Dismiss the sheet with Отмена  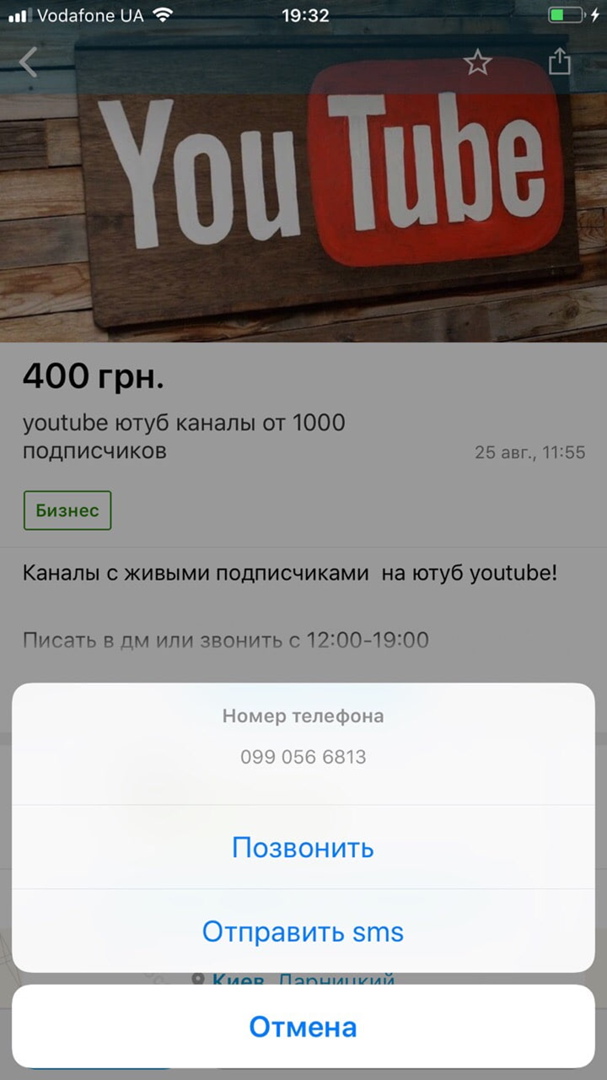tap(303, 1026)
